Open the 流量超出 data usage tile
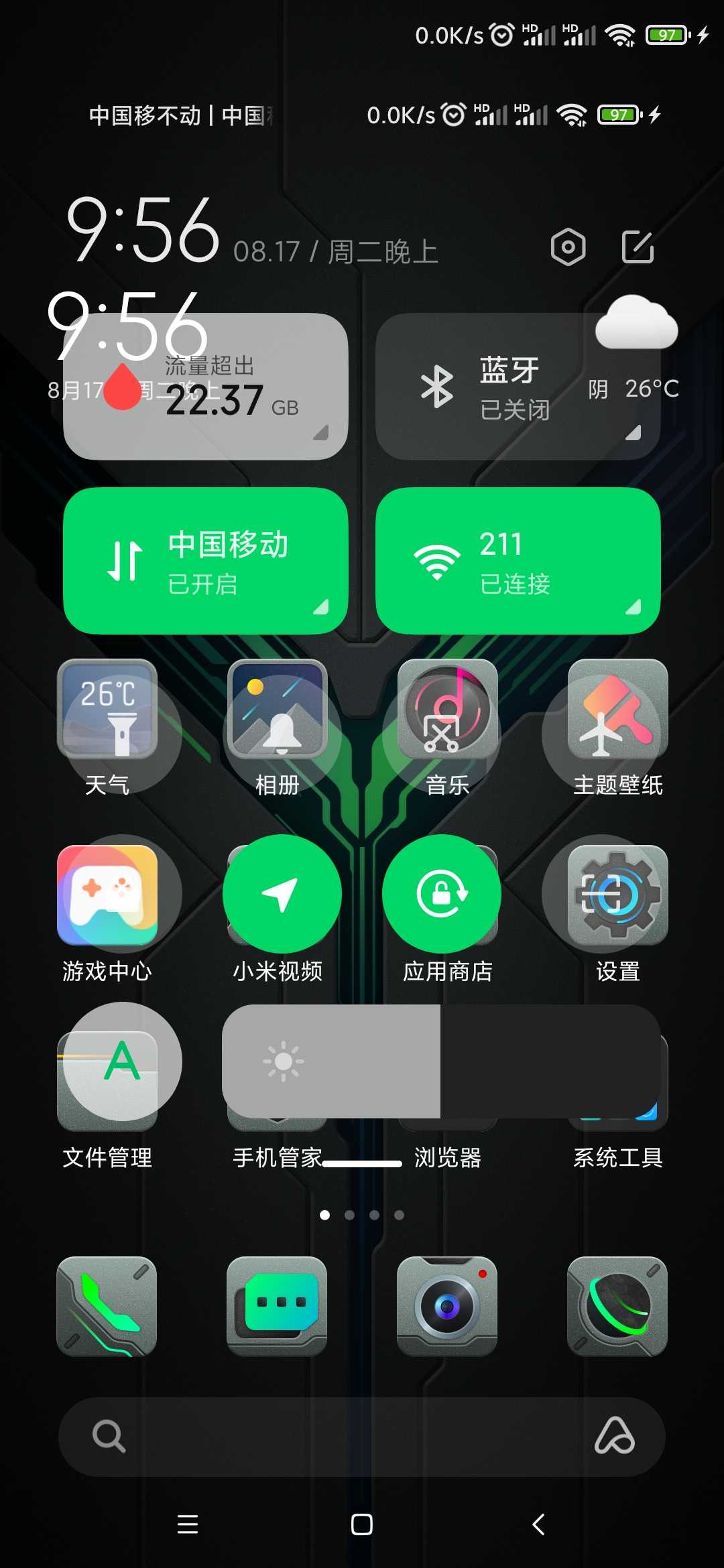The image size is (724, 1568). (x=205, y=387)
